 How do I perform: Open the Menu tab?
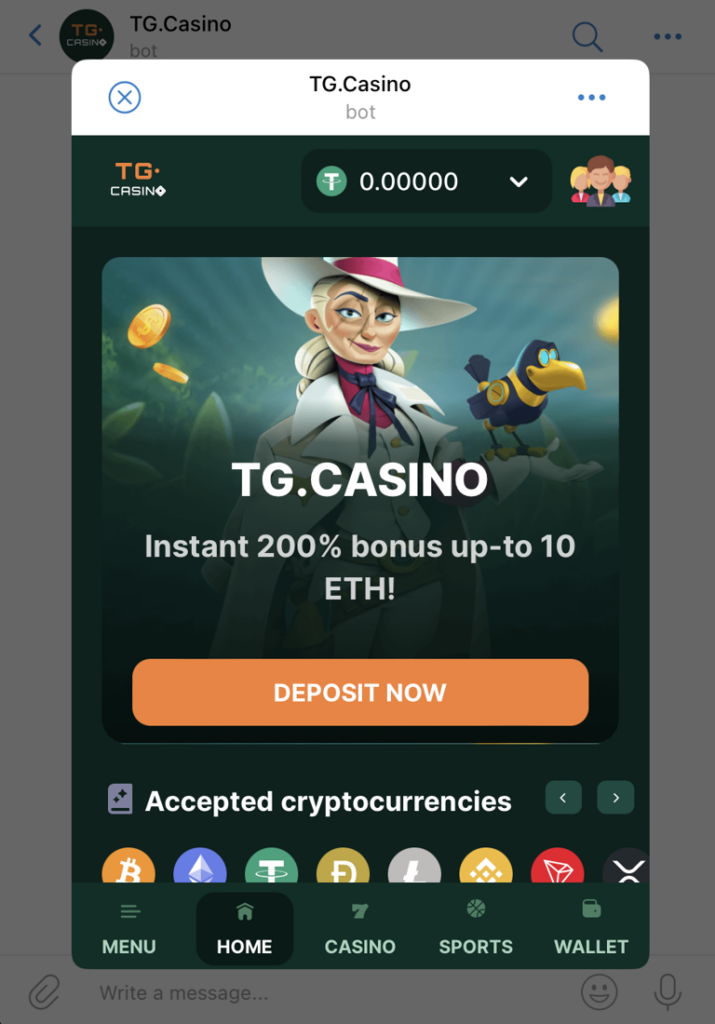tap(129, 929)
